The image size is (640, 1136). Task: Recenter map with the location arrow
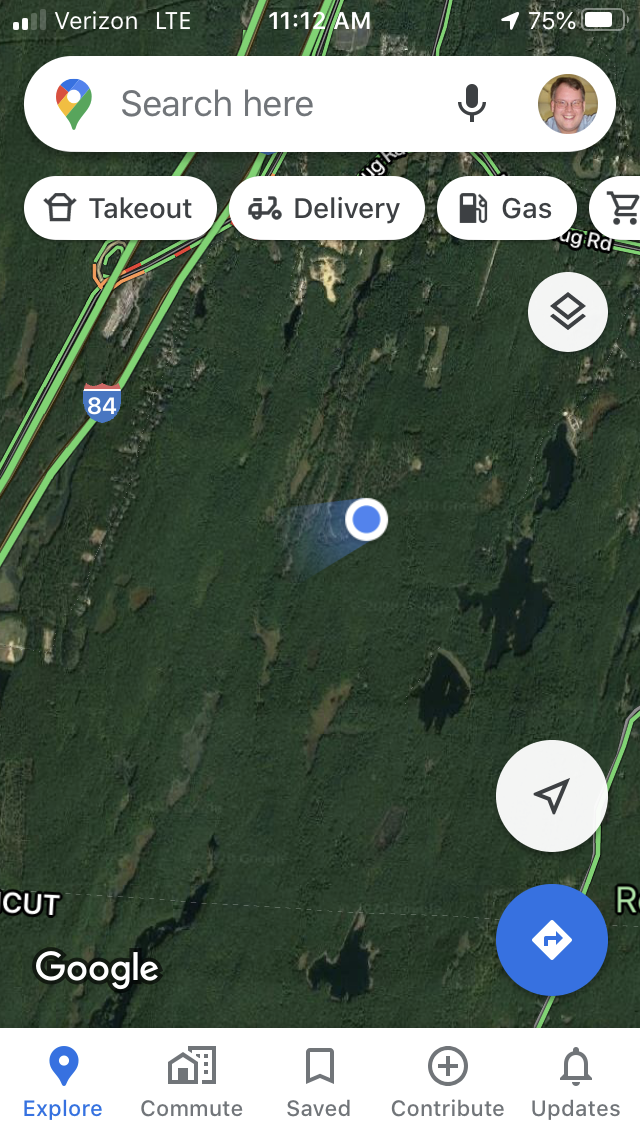(x=552, y=795)
